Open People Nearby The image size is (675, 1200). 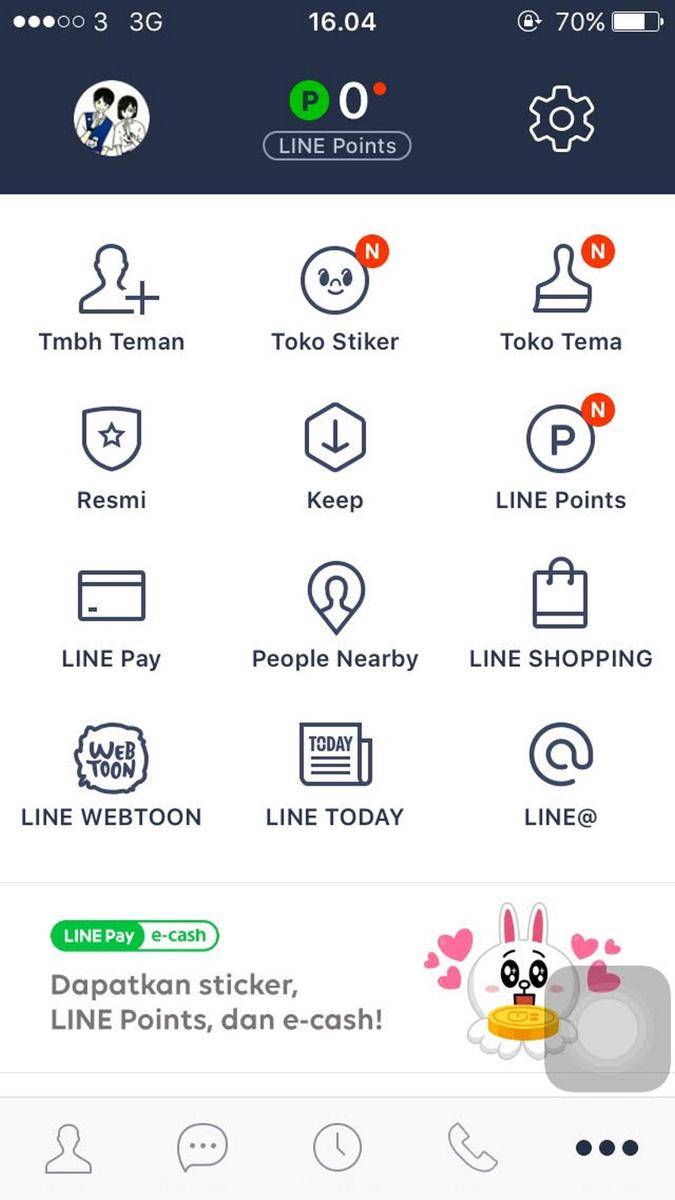click(335, 616)
